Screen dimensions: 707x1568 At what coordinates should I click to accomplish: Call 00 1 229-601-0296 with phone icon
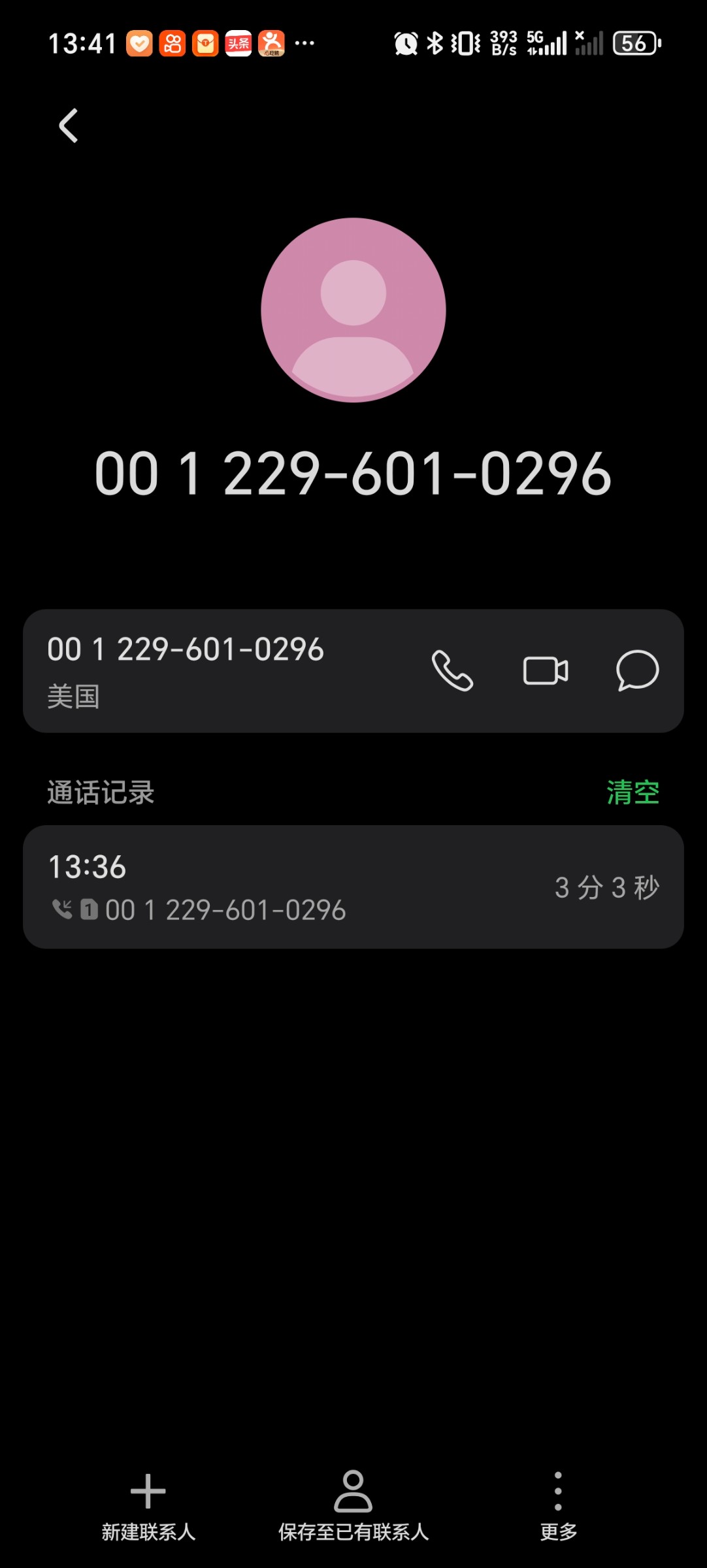[x=452, y=671]
